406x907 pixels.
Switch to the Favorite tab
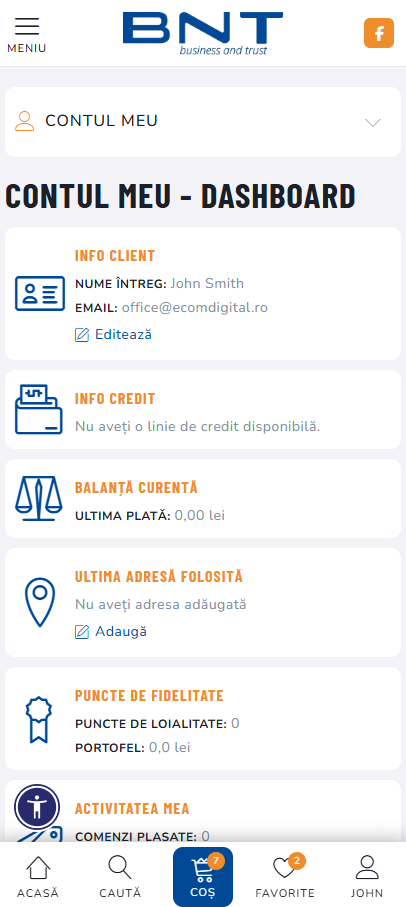tap(285, 877)
